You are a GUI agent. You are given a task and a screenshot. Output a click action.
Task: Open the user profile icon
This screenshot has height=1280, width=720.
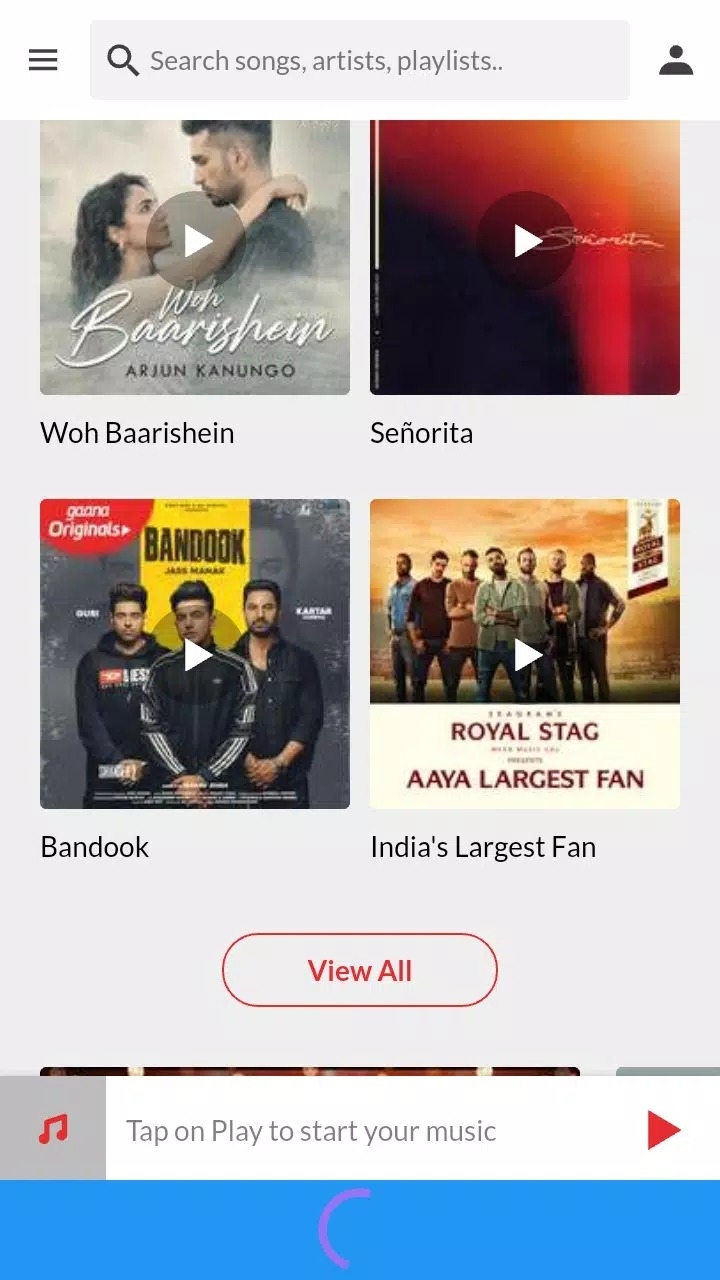click(676, 60)
